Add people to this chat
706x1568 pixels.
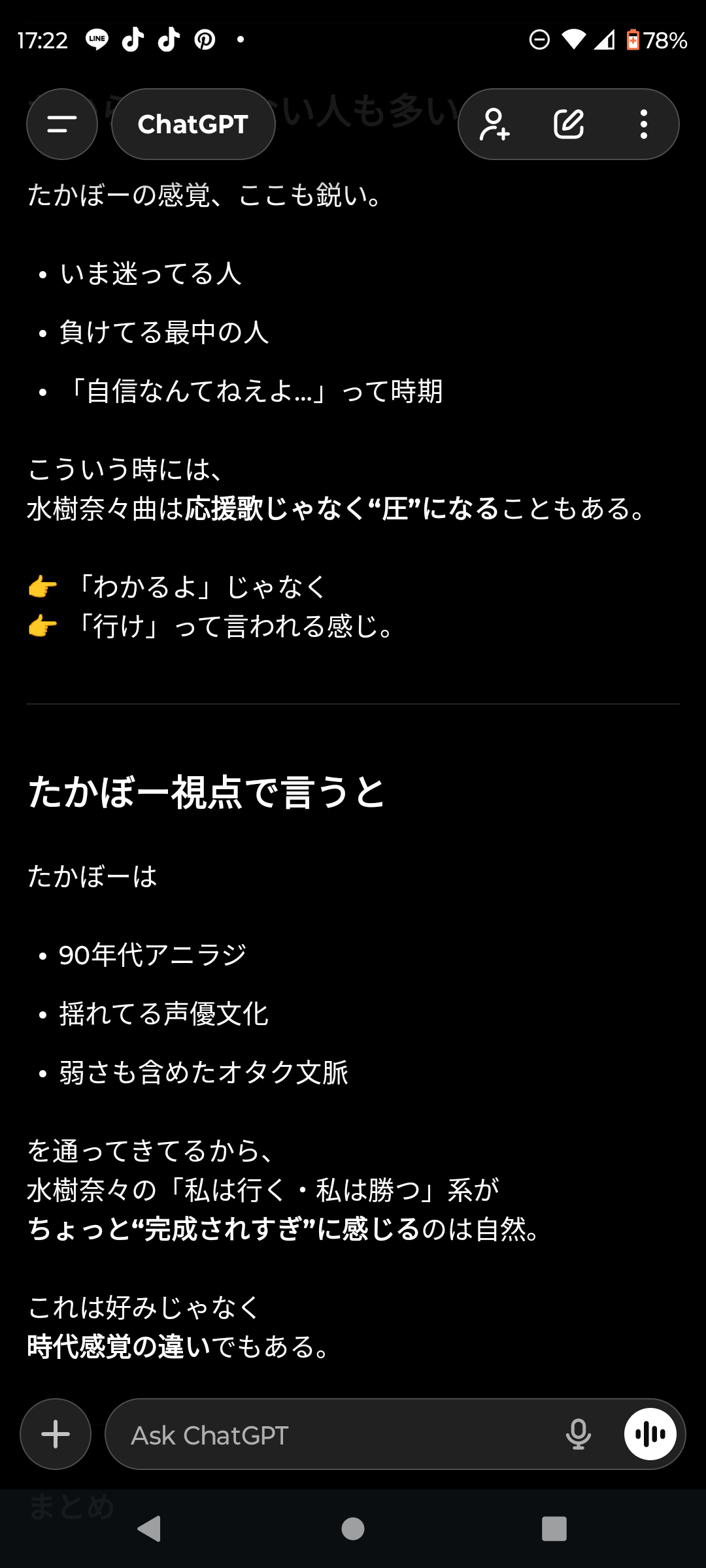(x=495, y=124)
